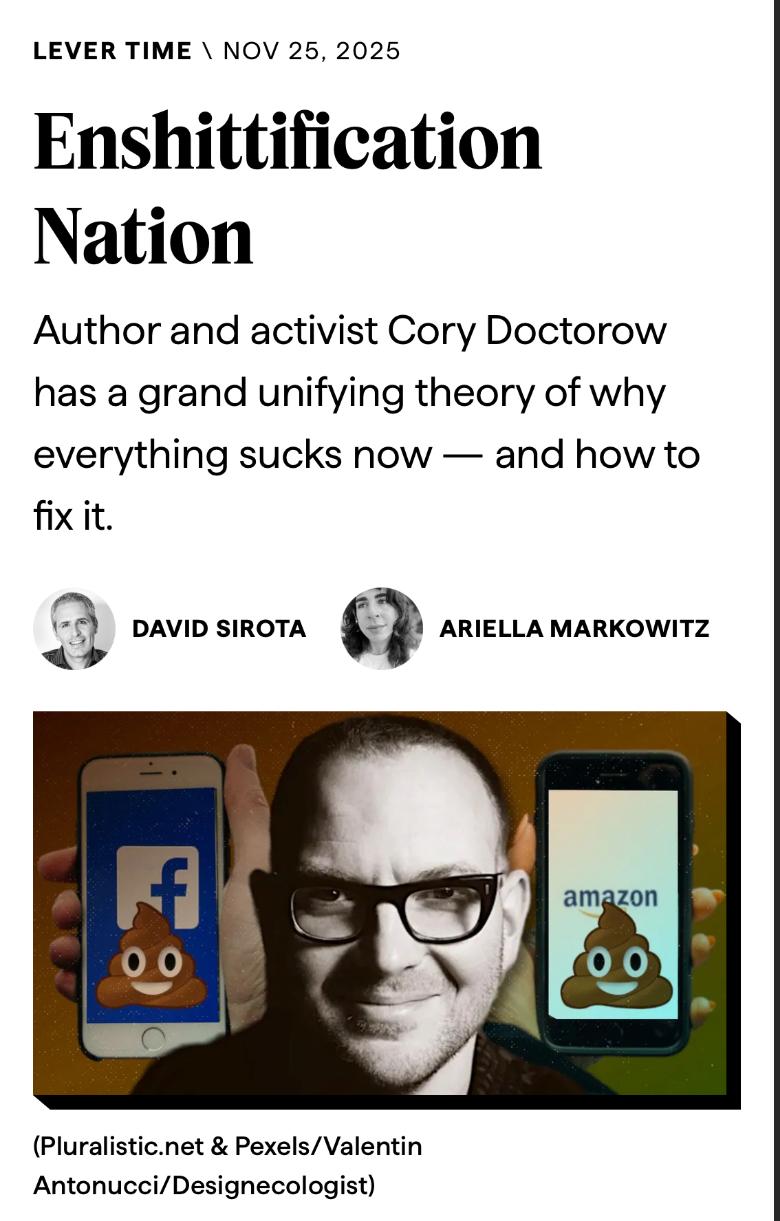This screenshot has height=1221, width=780.
Task: Tap Ariella Markowitz's profile photo
Action: (x=381, y=629)
